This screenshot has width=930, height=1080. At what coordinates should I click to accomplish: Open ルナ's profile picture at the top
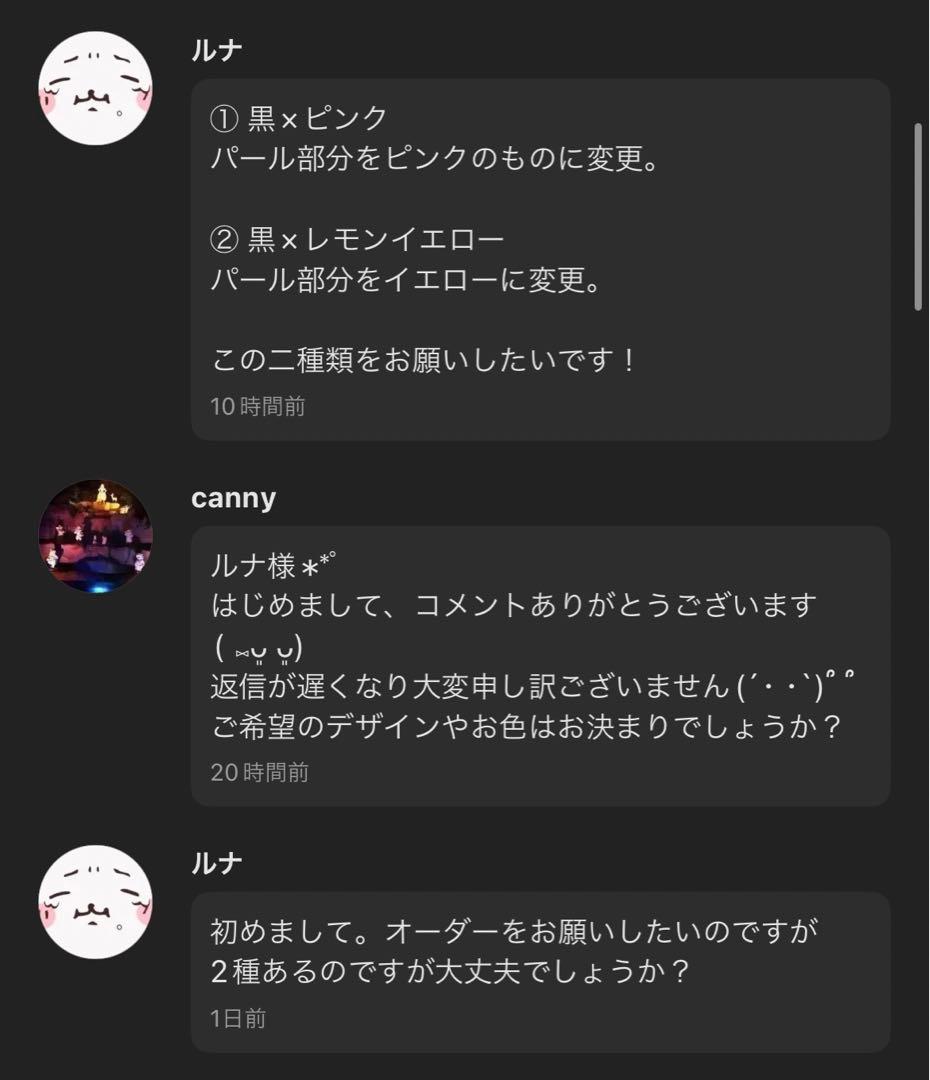coord(97,90)
